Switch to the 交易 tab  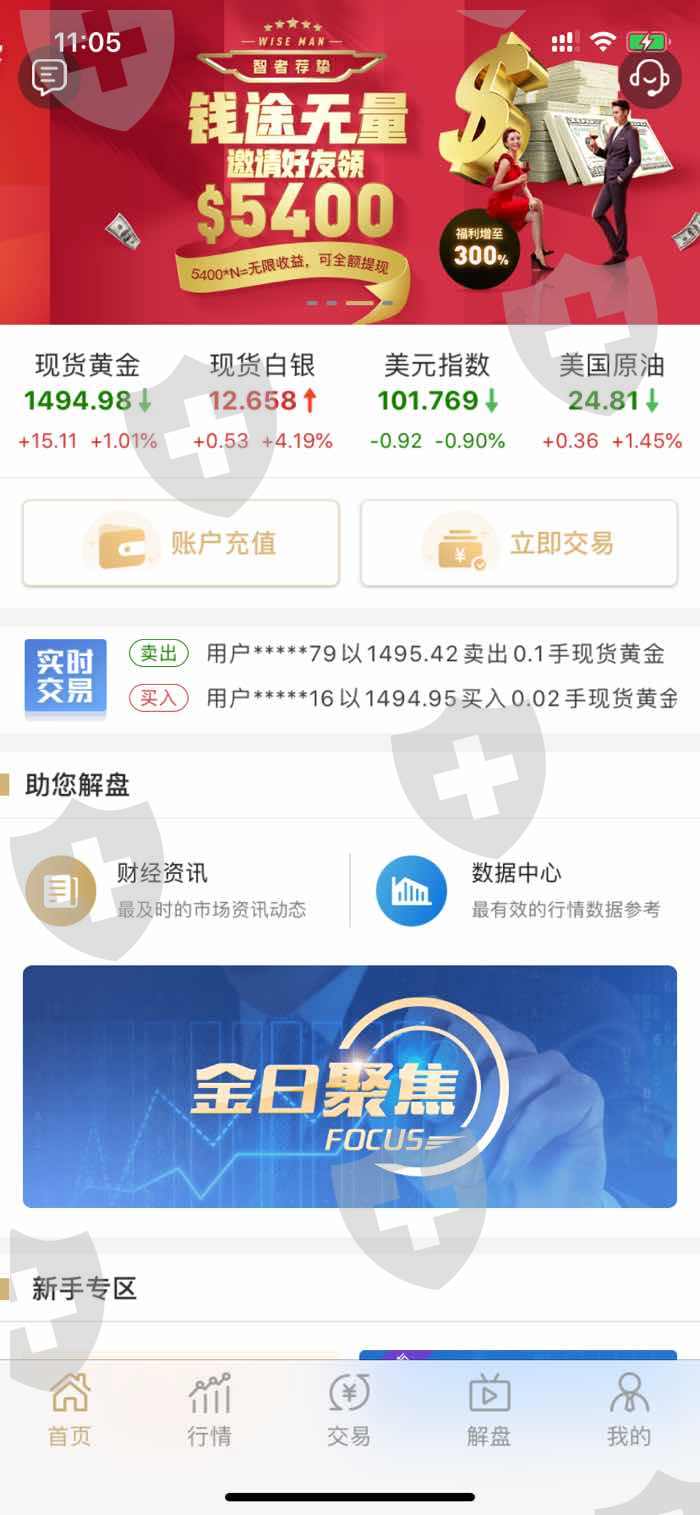[349, 1410]
